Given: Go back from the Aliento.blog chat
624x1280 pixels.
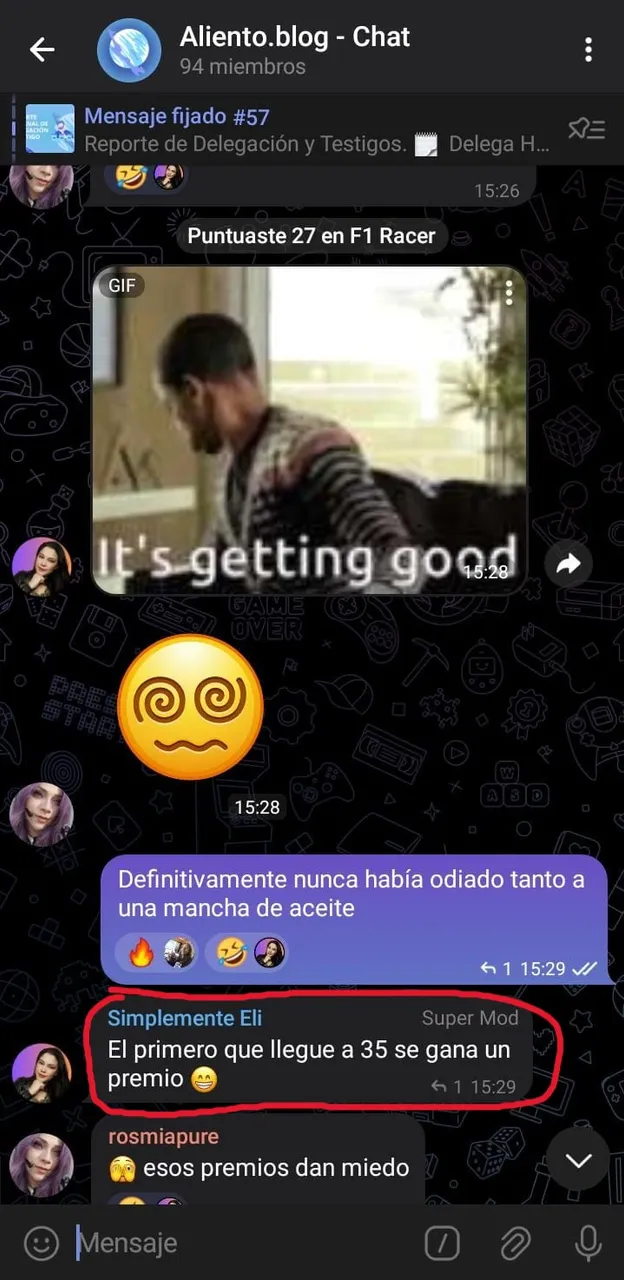Looking at the screenshot, I should 42,50.
